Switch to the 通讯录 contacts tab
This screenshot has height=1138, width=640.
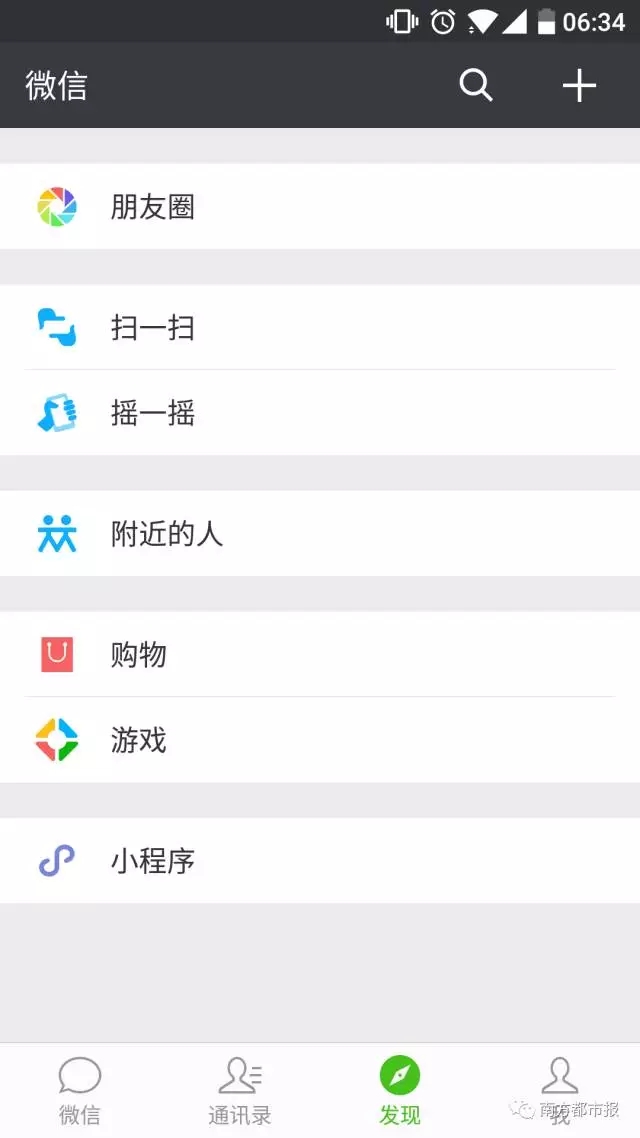tap(240, 1091)
